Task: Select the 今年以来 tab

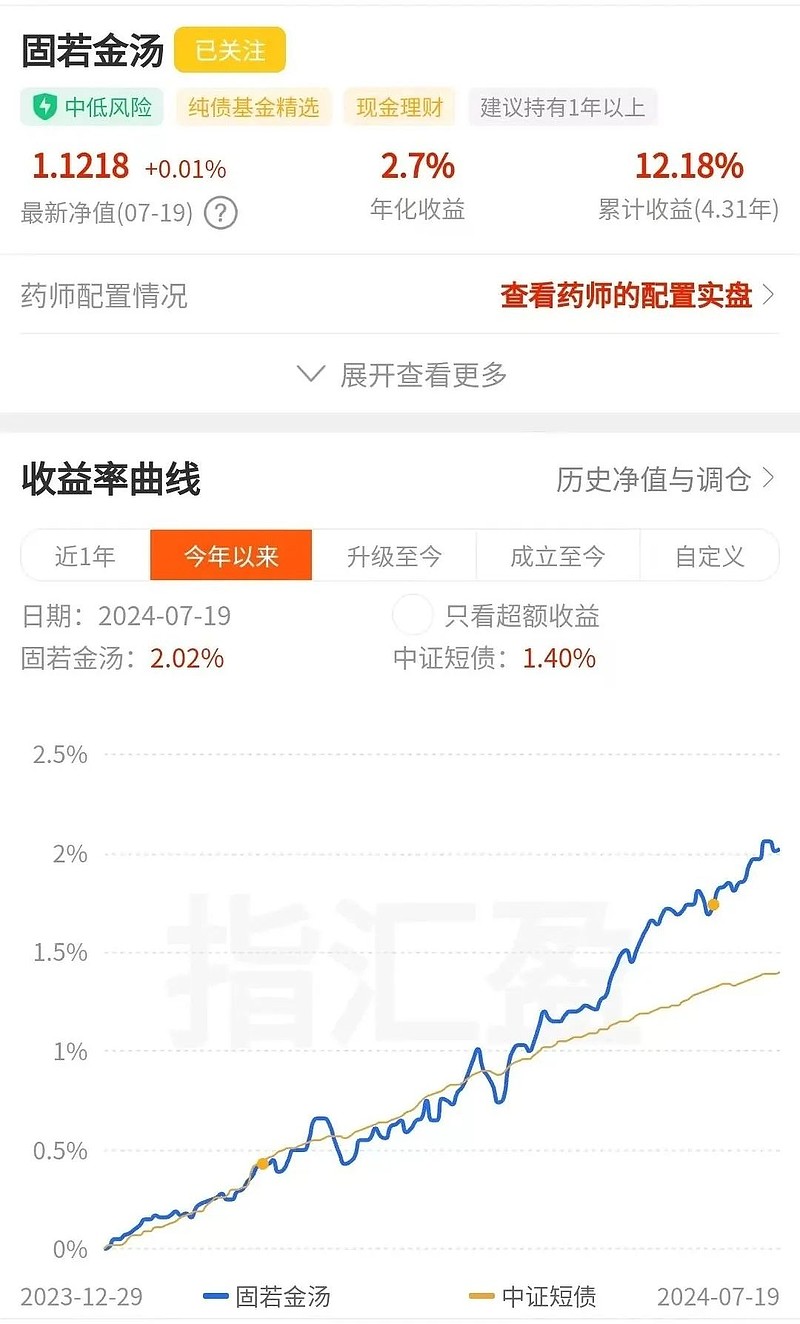Action: [231, 556]
